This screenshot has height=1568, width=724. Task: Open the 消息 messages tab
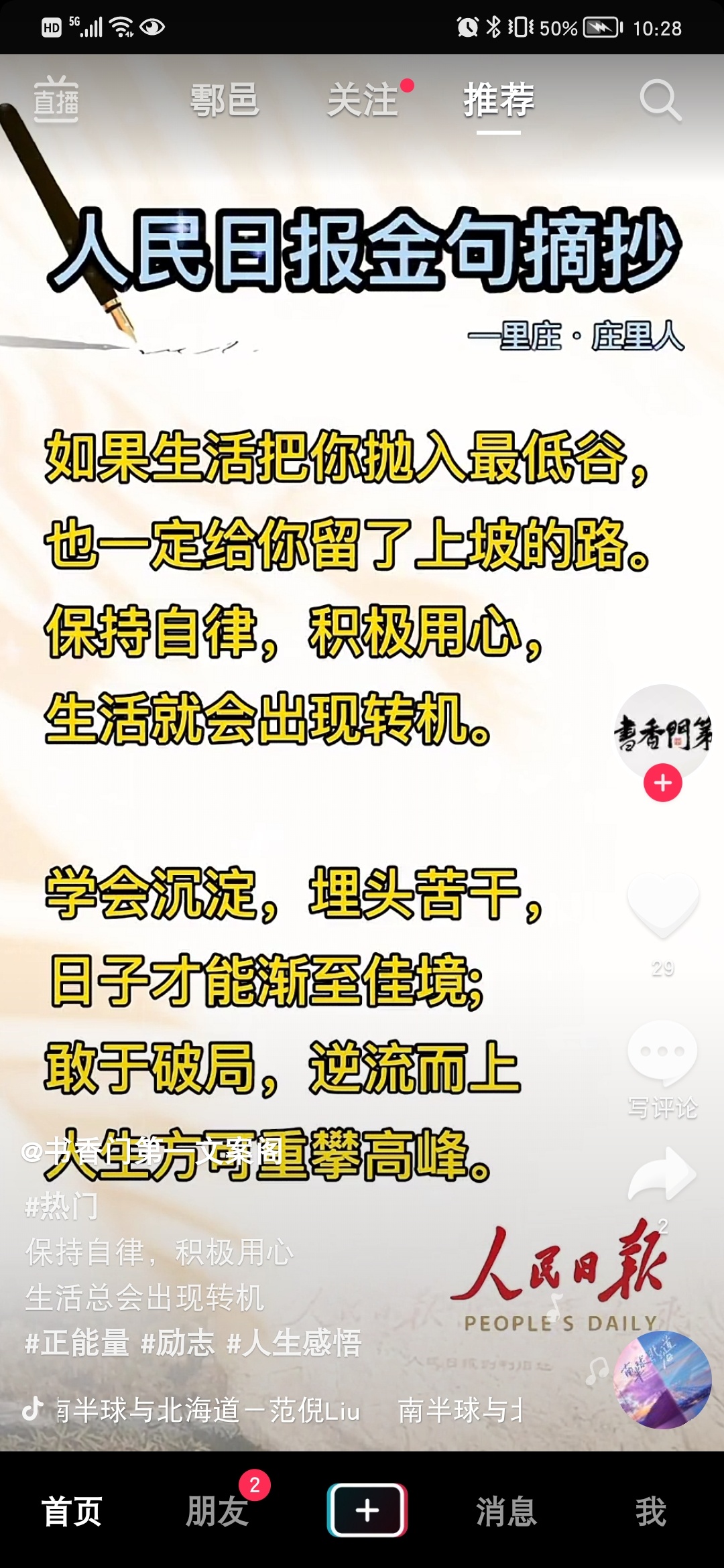(506, 1512)
